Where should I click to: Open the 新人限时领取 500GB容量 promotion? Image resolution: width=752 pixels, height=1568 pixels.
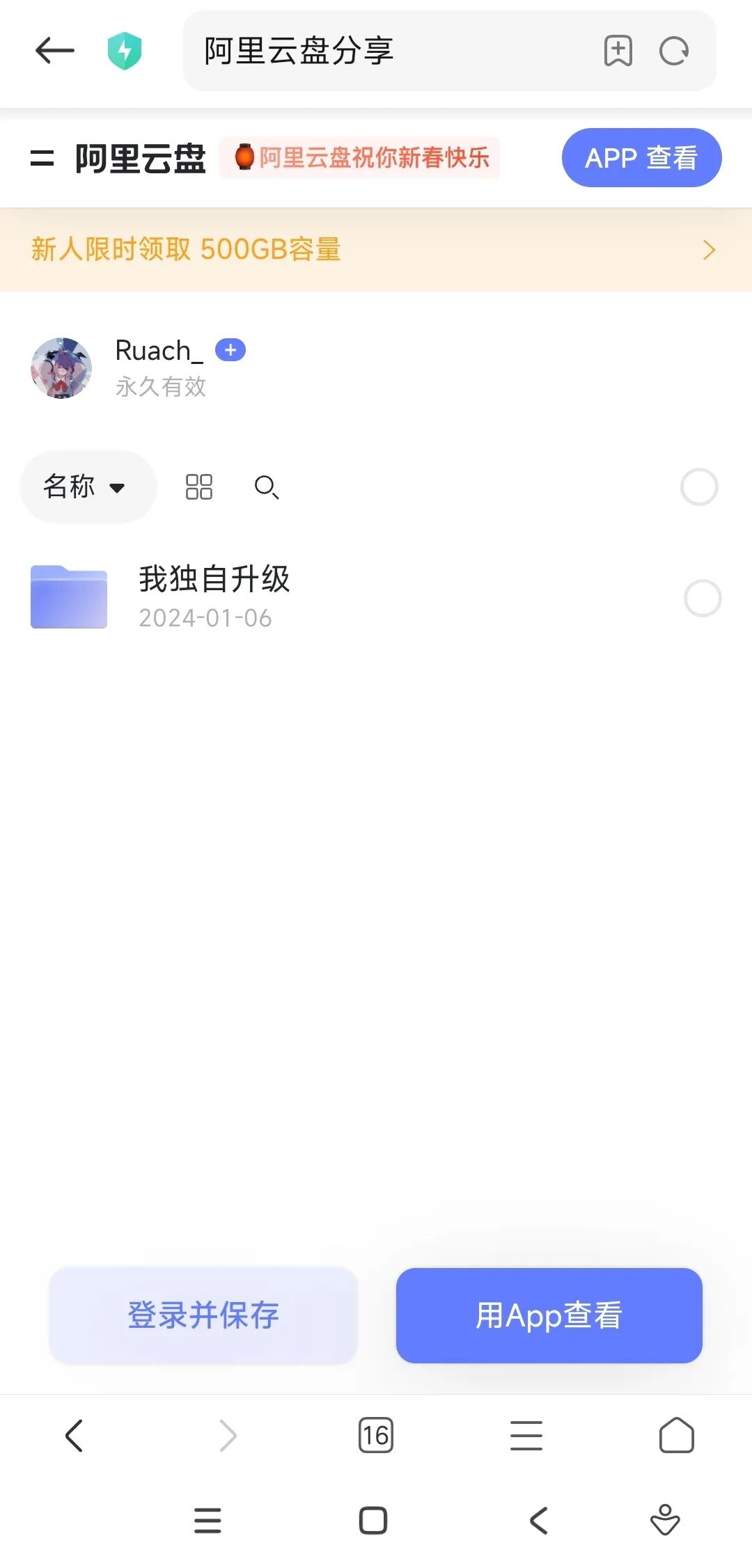coord(376,249)
